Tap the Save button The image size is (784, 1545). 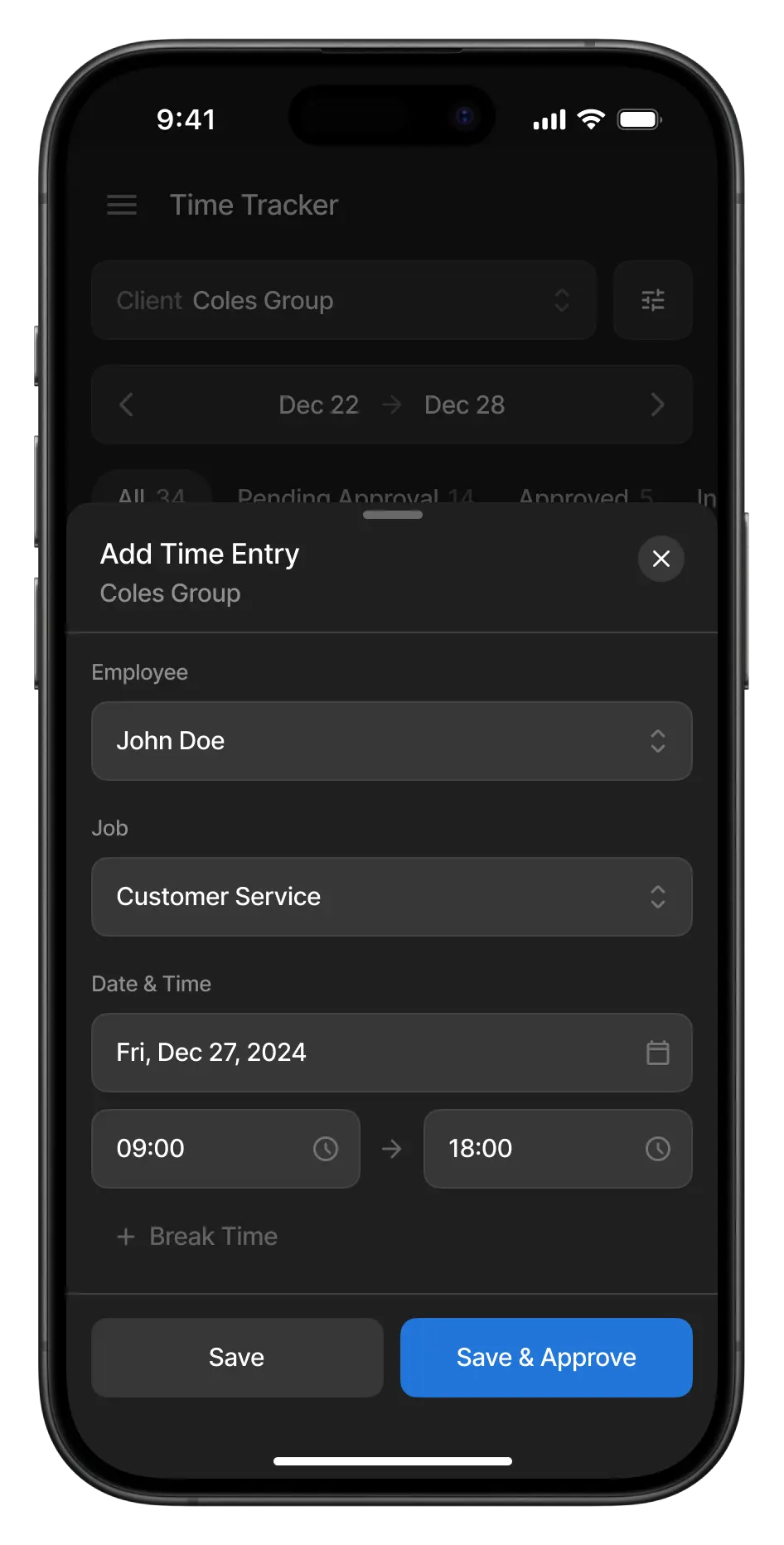237,1358
